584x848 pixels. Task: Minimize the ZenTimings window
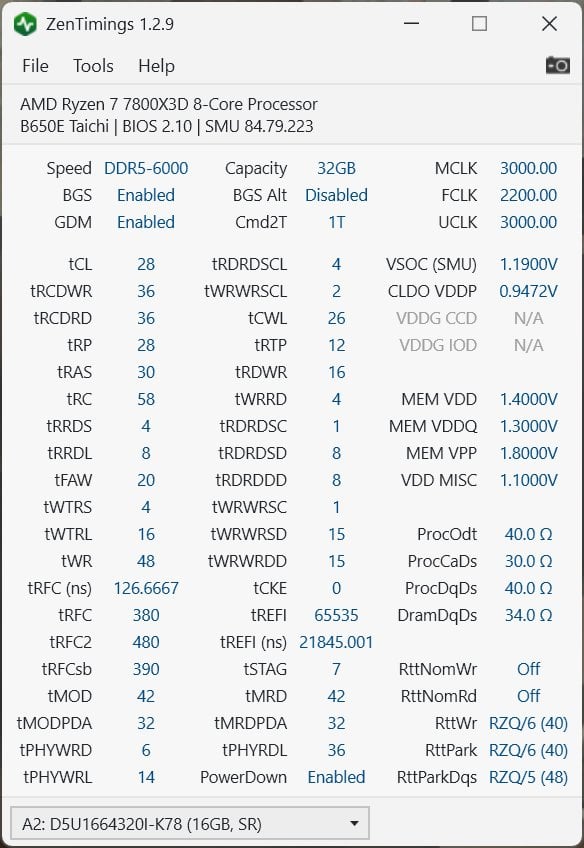tap(412, 24)
